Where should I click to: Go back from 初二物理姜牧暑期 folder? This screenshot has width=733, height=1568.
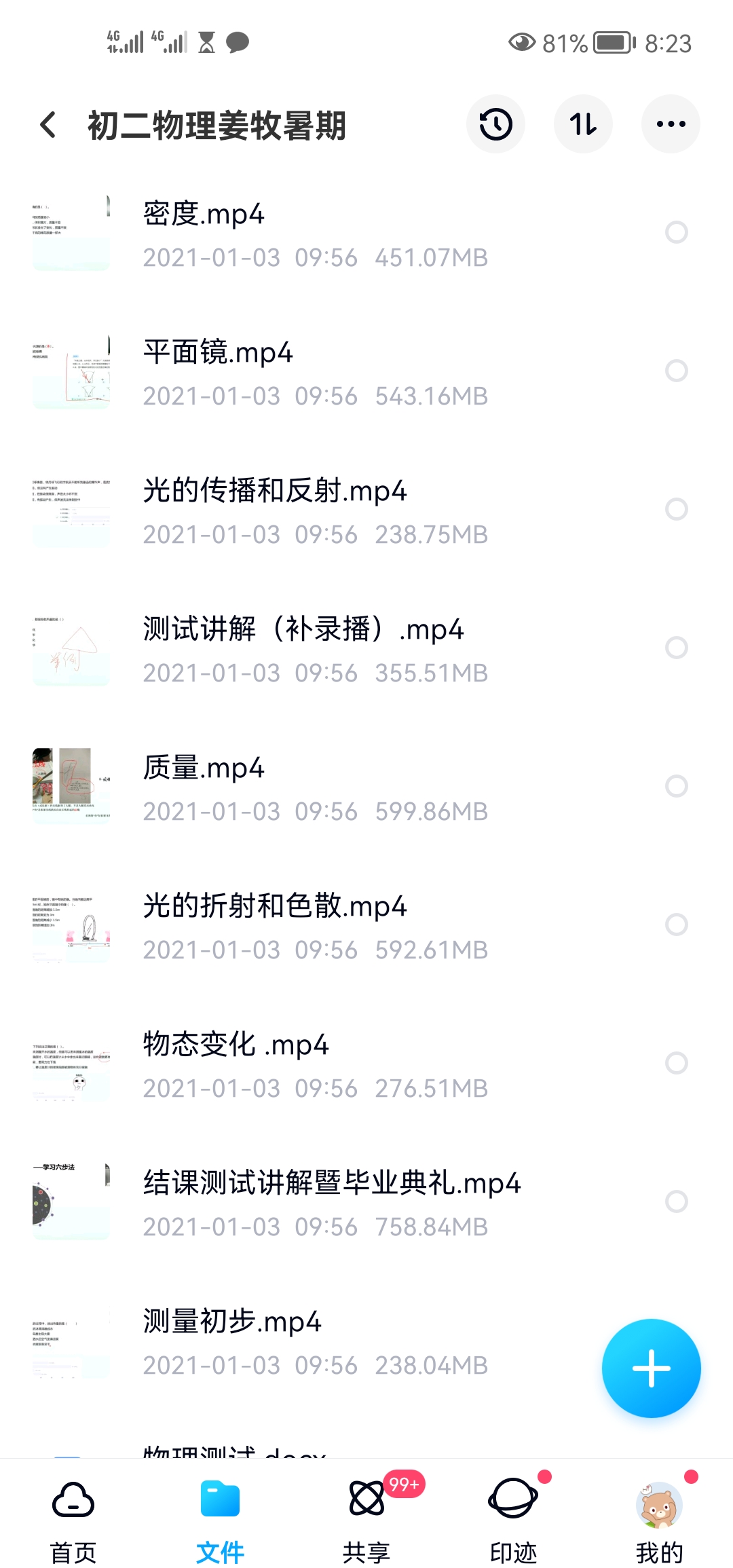click(48, 125)
